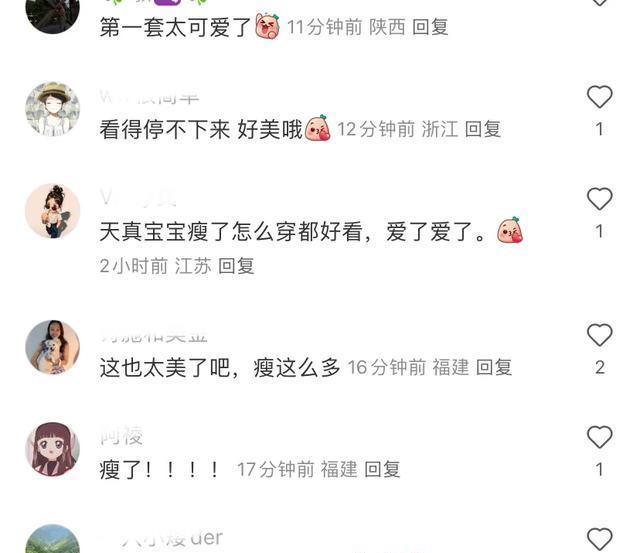Open avatar of '这也太美了吧' commenter
The width and height of the screenshot is (640, 553).
pyautogui.click(x=52, y=347)
